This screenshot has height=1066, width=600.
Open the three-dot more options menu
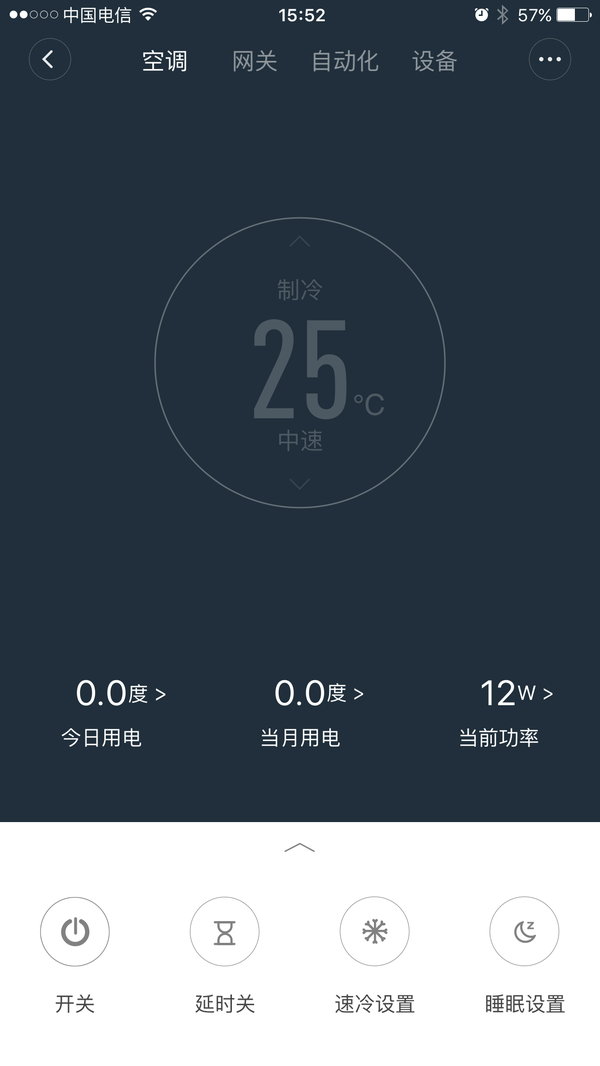coord(550,60)
